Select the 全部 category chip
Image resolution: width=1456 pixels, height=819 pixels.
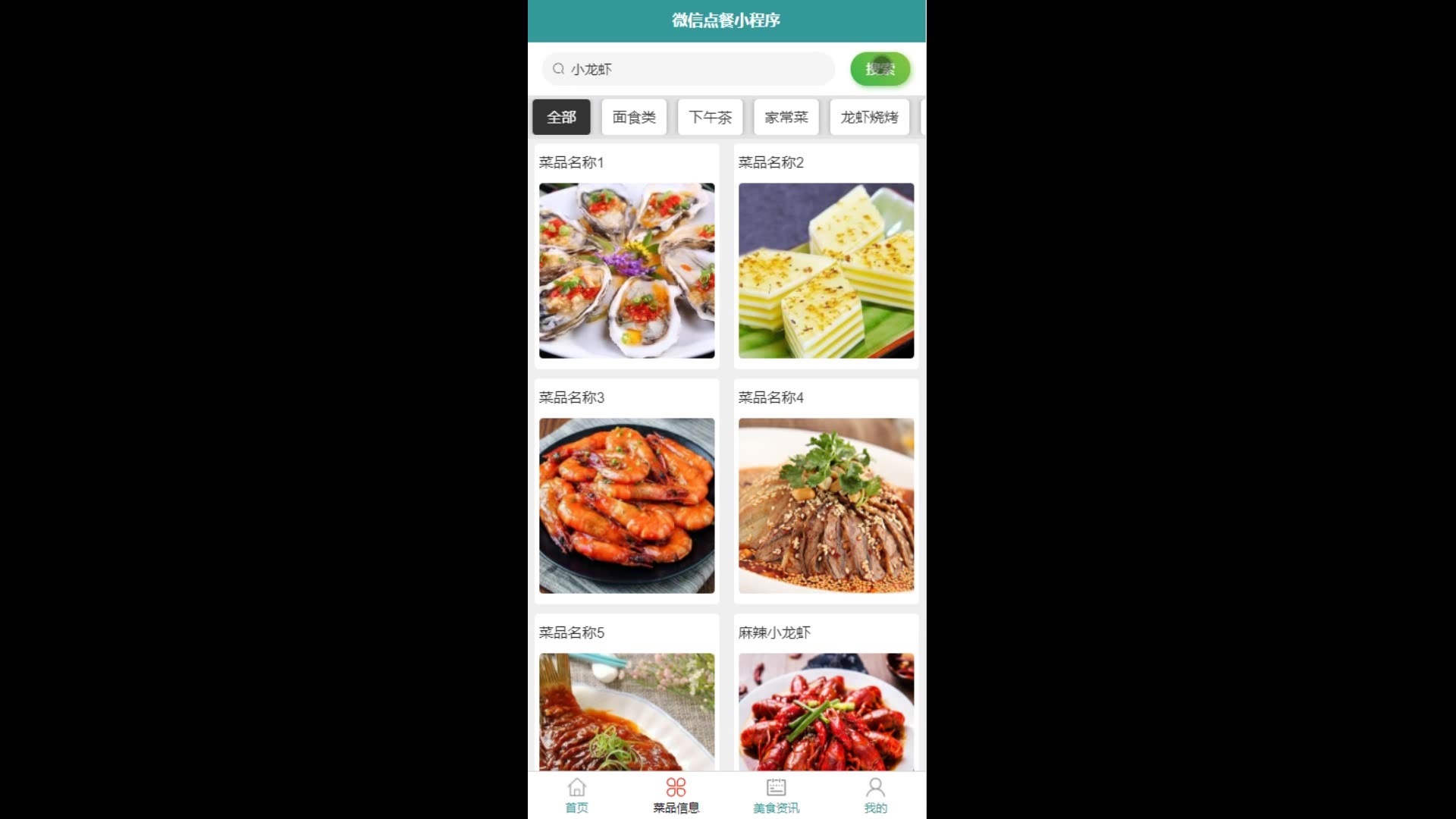click(561, 118)
